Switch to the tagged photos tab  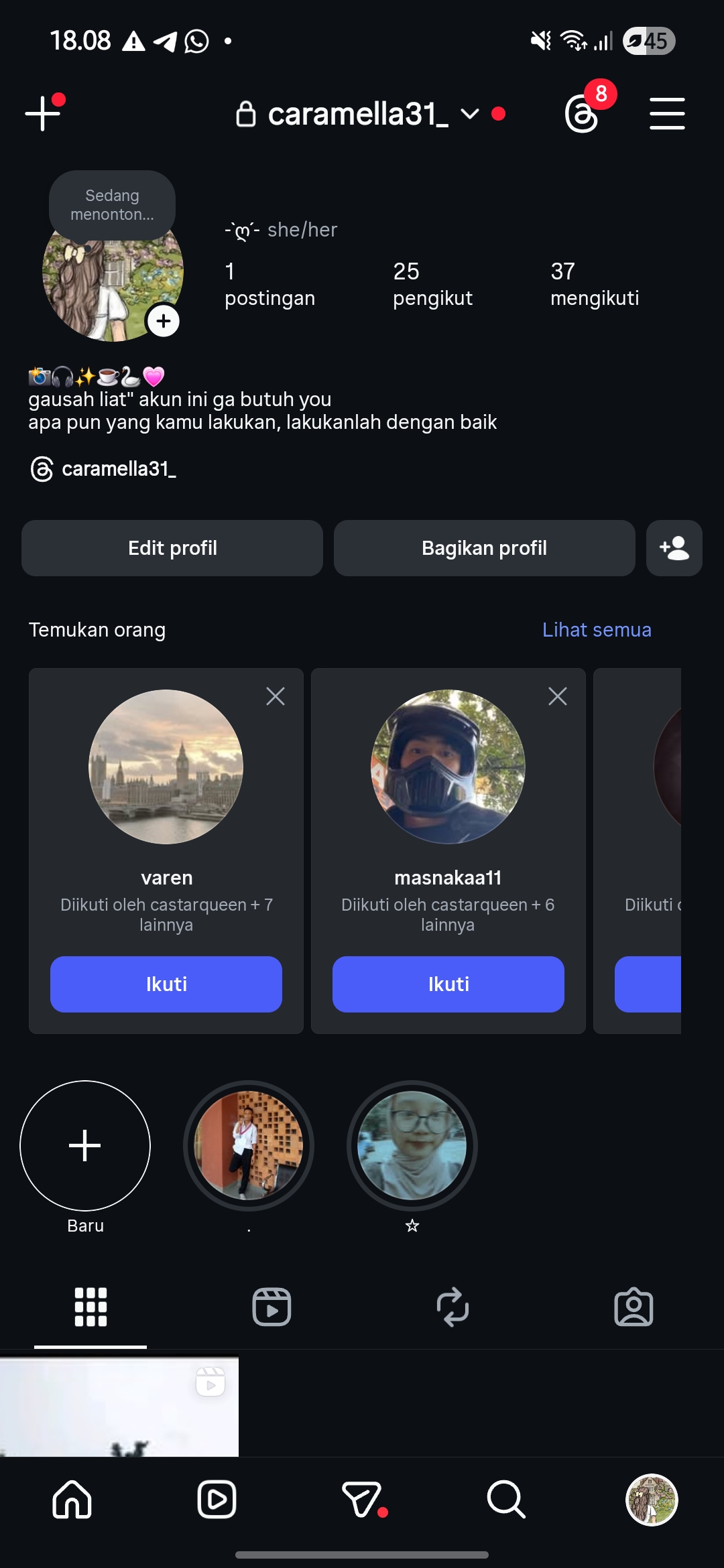pyautogui.click(x=633, y=1307)
